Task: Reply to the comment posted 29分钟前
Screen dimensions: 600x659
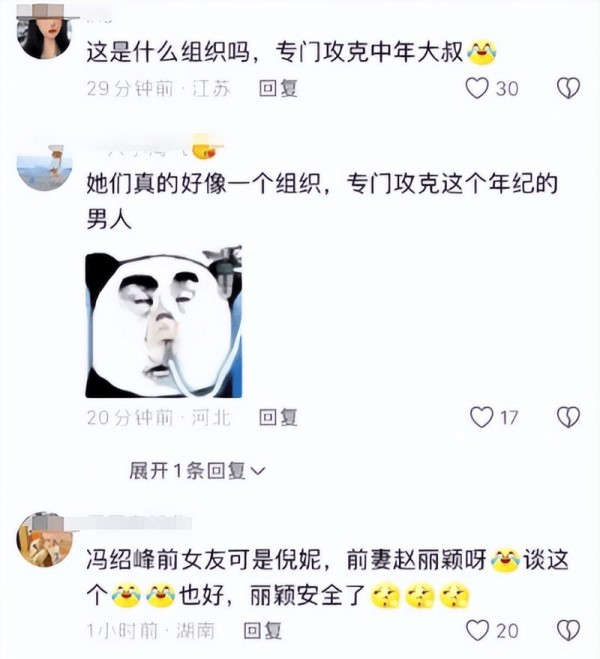Action: (278, 88)
